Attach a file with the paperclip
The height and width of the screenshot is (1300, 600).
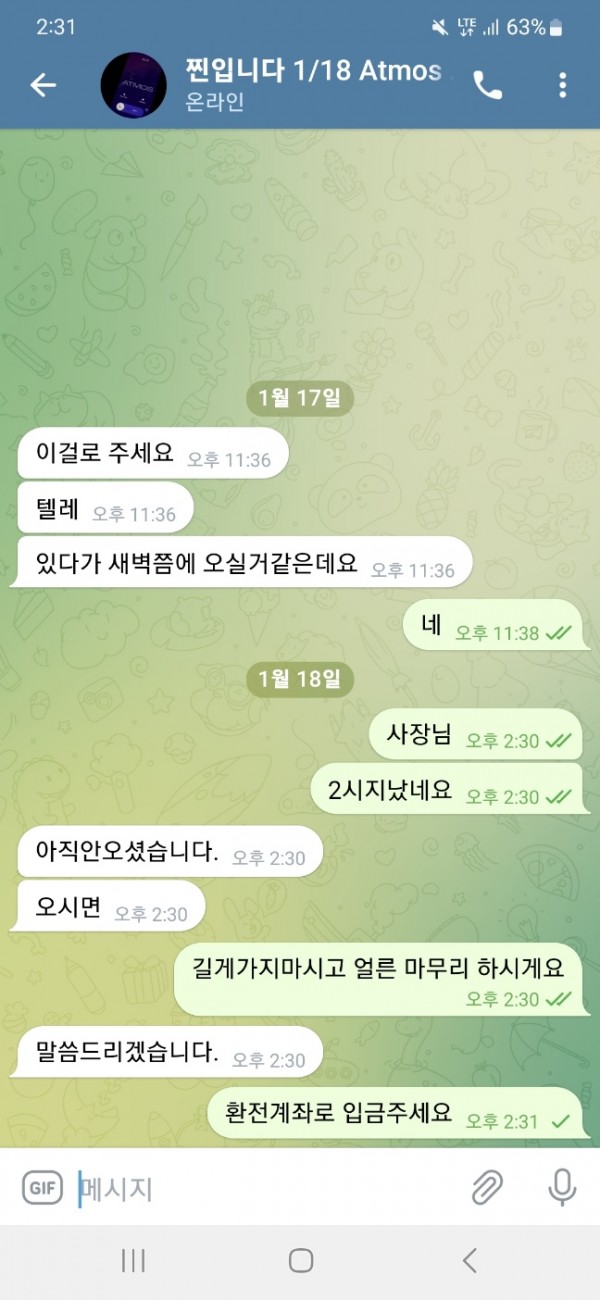488,1188
